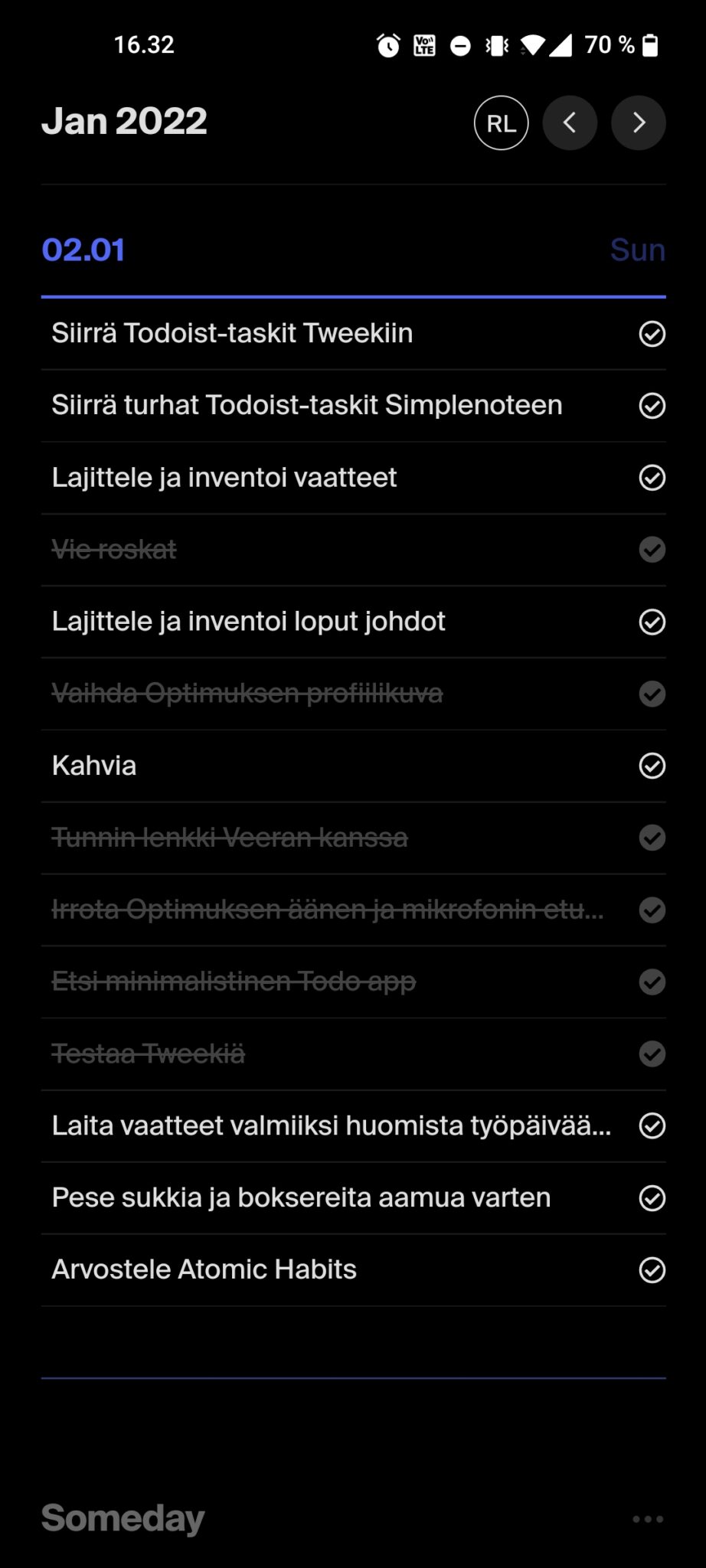Open Lajittele ja inventoi loput johdot
This screenshot has height=1568, width=706.
click(x=248, y=621)
